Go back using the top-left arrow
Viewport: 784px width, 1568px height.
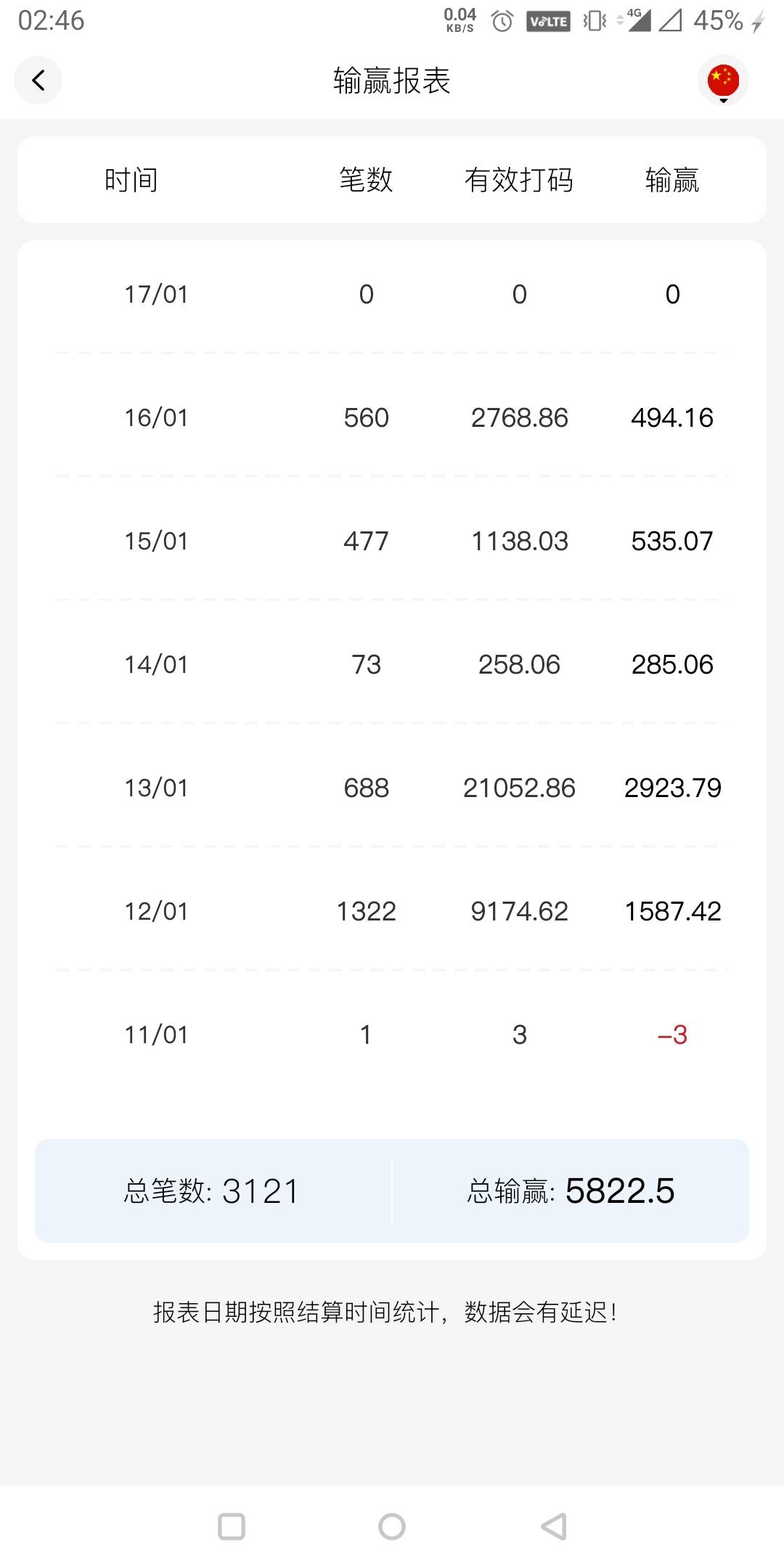[x=38, y=80]
